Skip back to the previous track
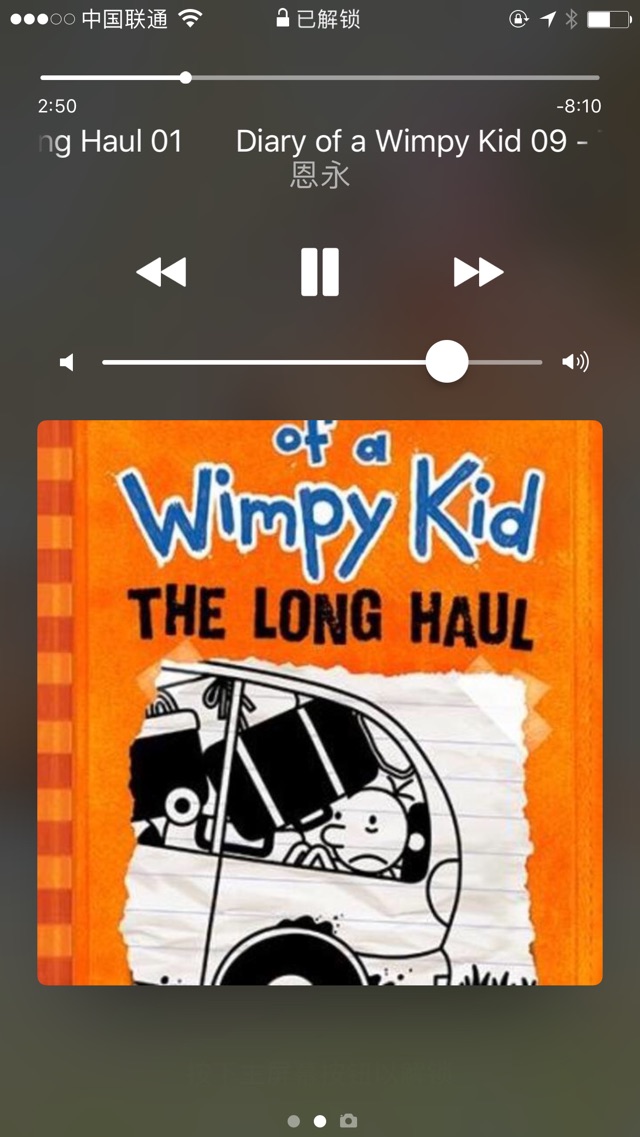 pyautogui.click(x=161, y=272)
